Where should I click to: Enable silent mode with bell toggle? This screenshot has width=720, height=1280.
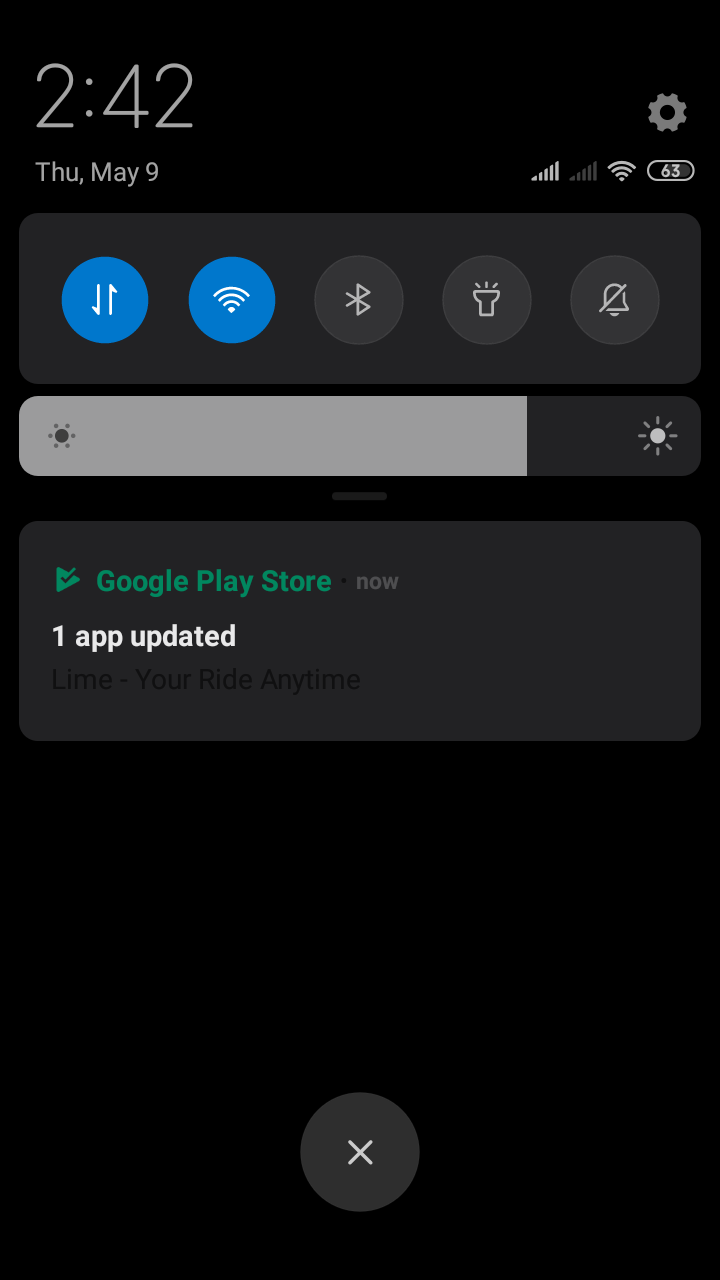tap(615, 300)
